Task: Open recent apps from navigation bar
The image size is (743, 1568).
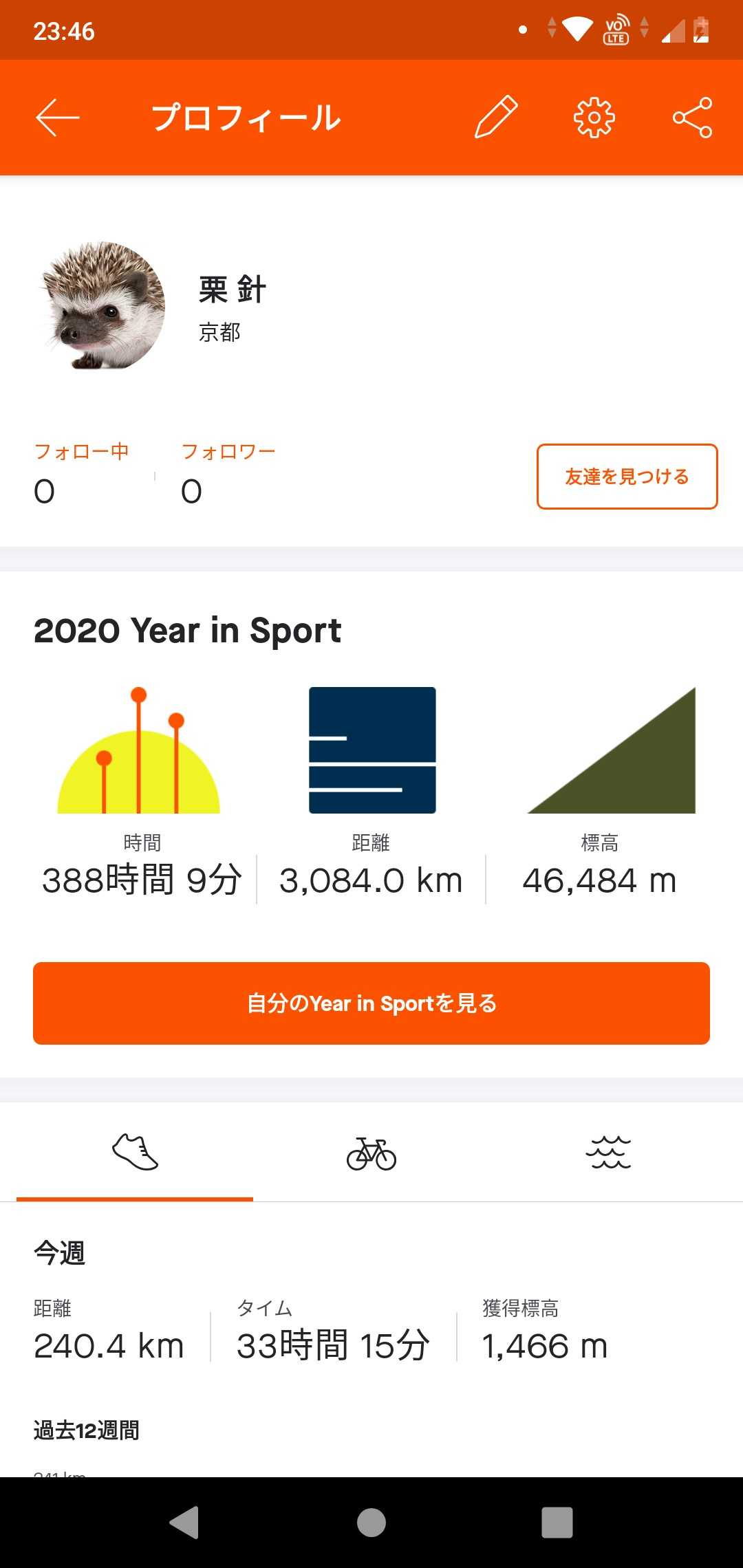Action: point(557,1522)
